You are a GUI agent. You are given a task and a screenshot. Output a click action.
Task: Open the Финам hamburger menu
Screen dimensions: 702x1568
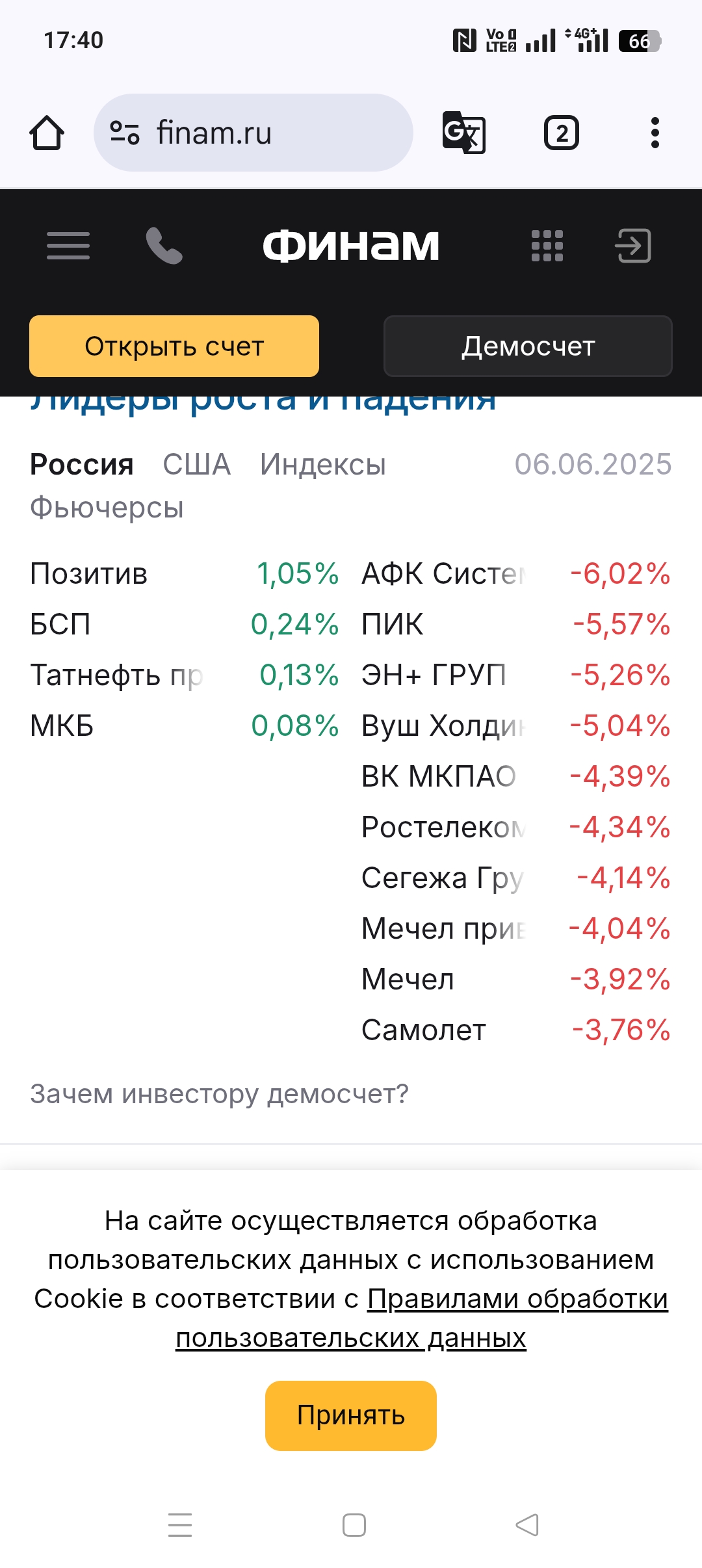coord(68,246)
